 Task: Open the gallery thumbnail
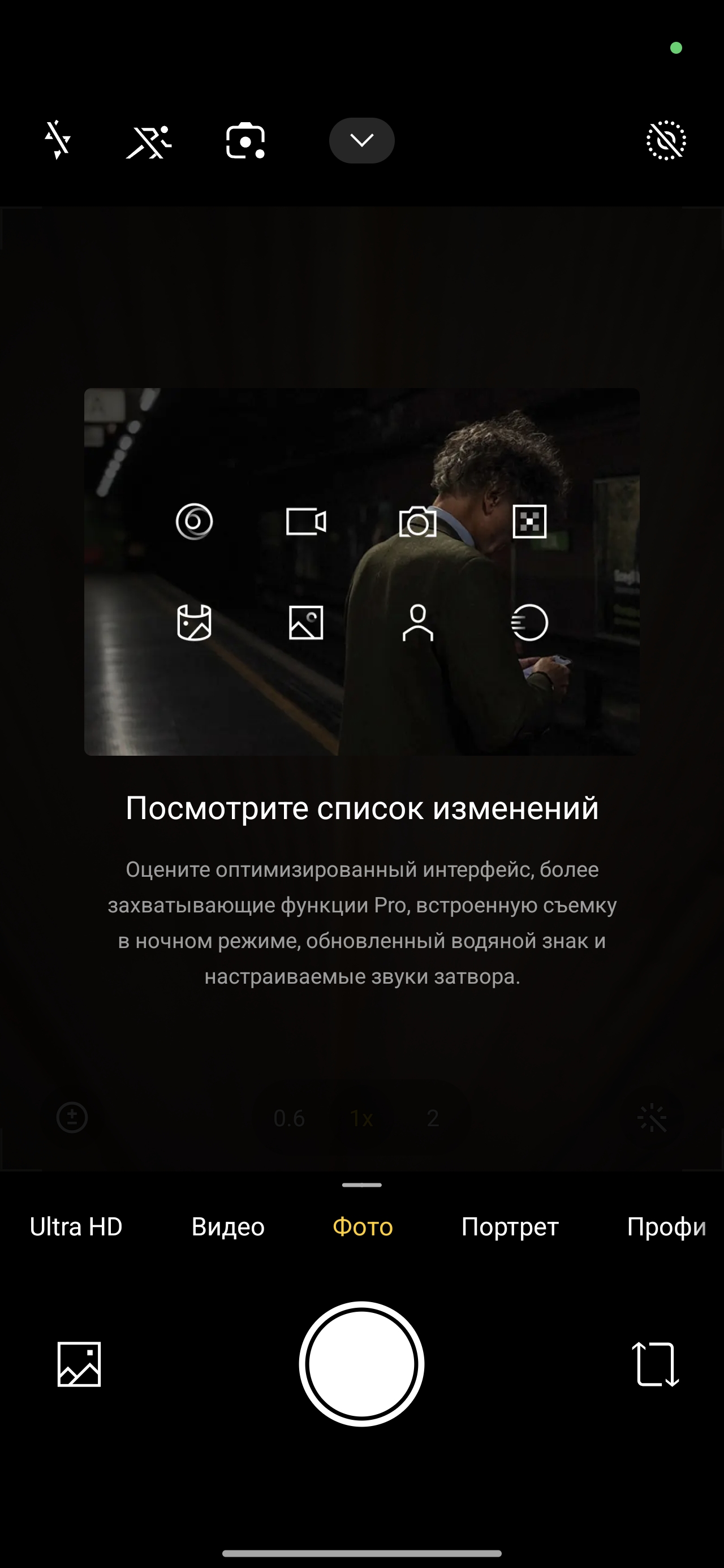click(x=79, y=1364)
